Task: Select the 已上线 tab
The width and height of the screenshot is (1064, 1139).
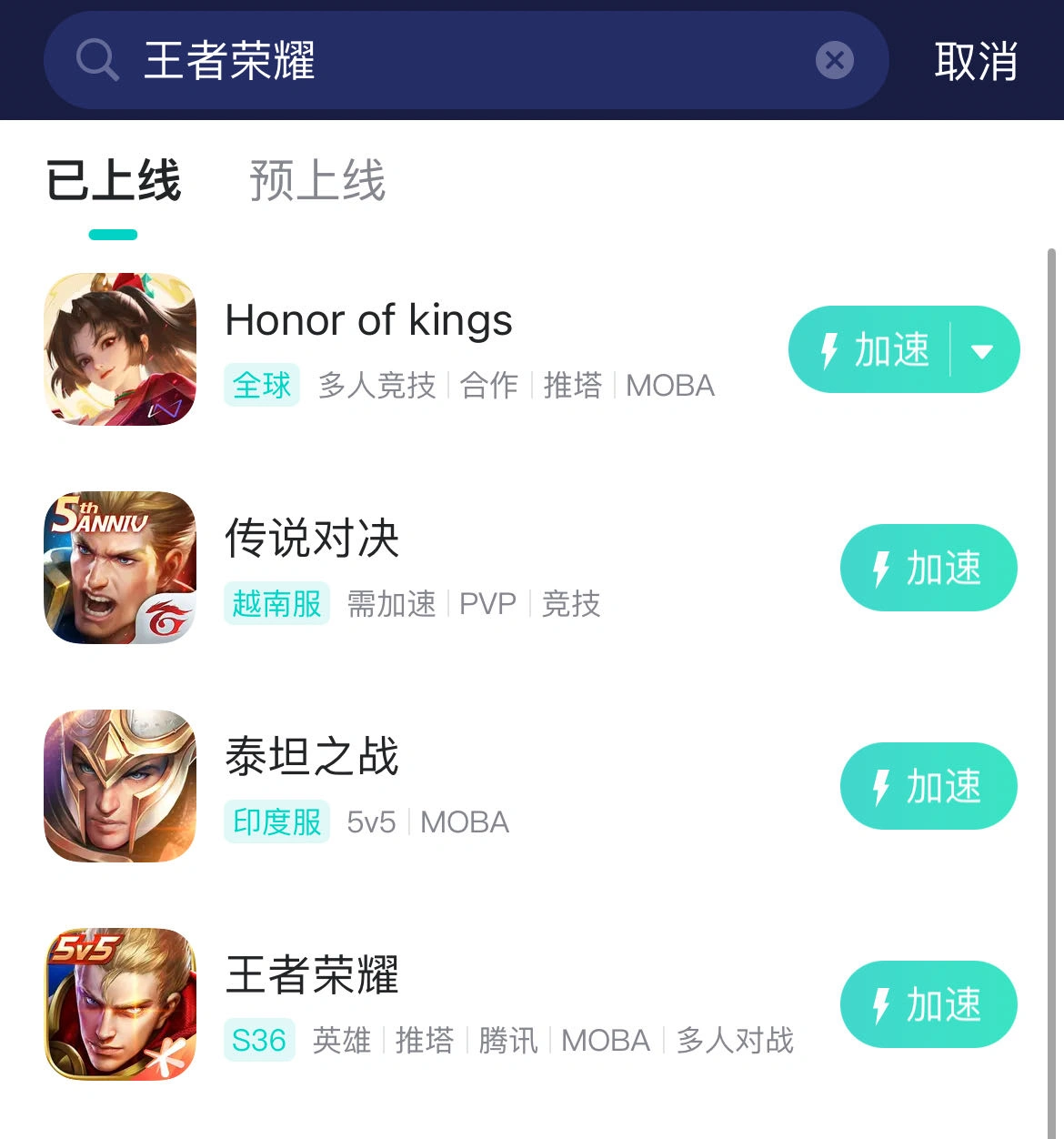Action: [x=114, y=181]
